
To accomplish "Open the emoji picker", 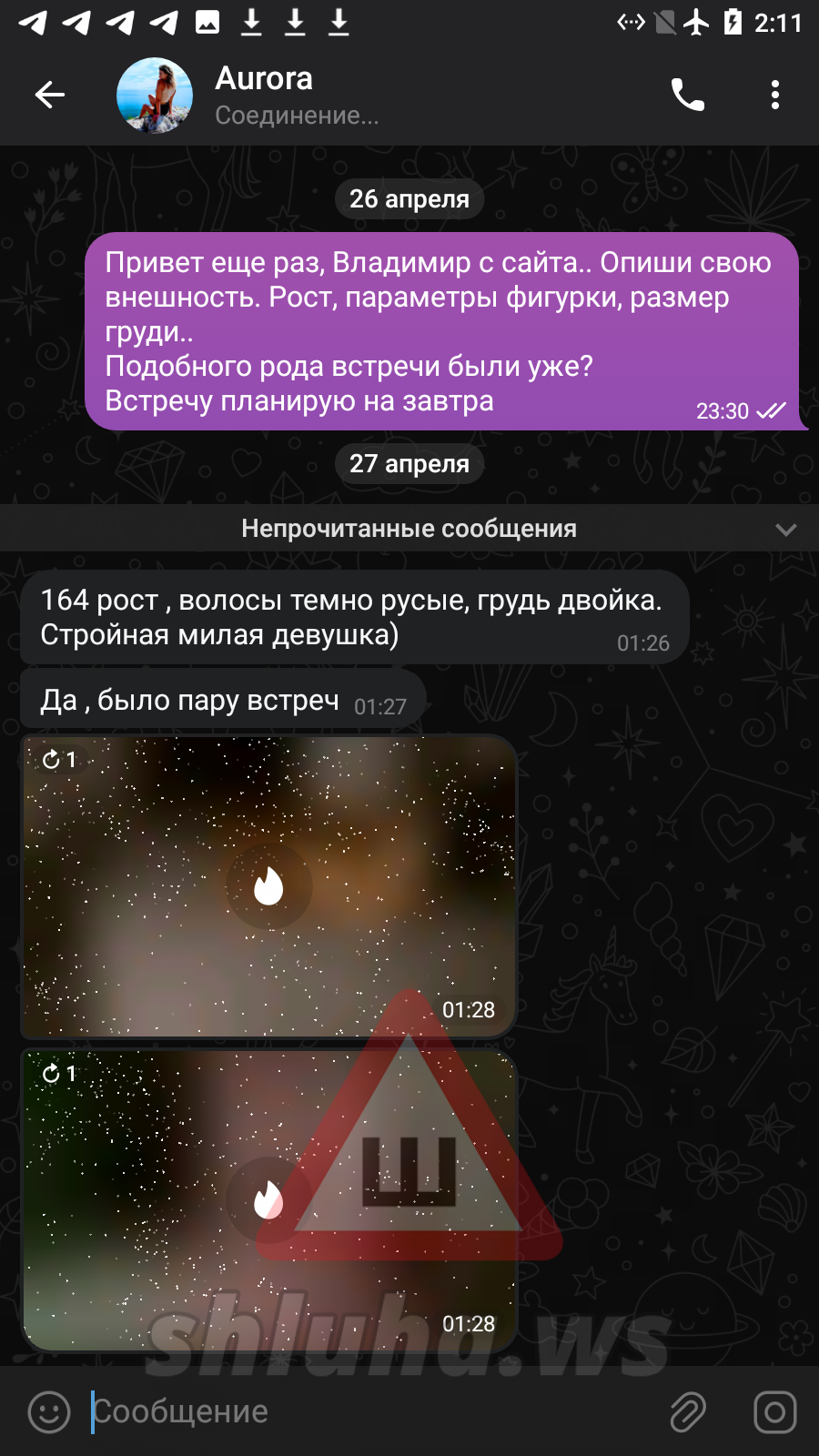I will (49, 1412).
